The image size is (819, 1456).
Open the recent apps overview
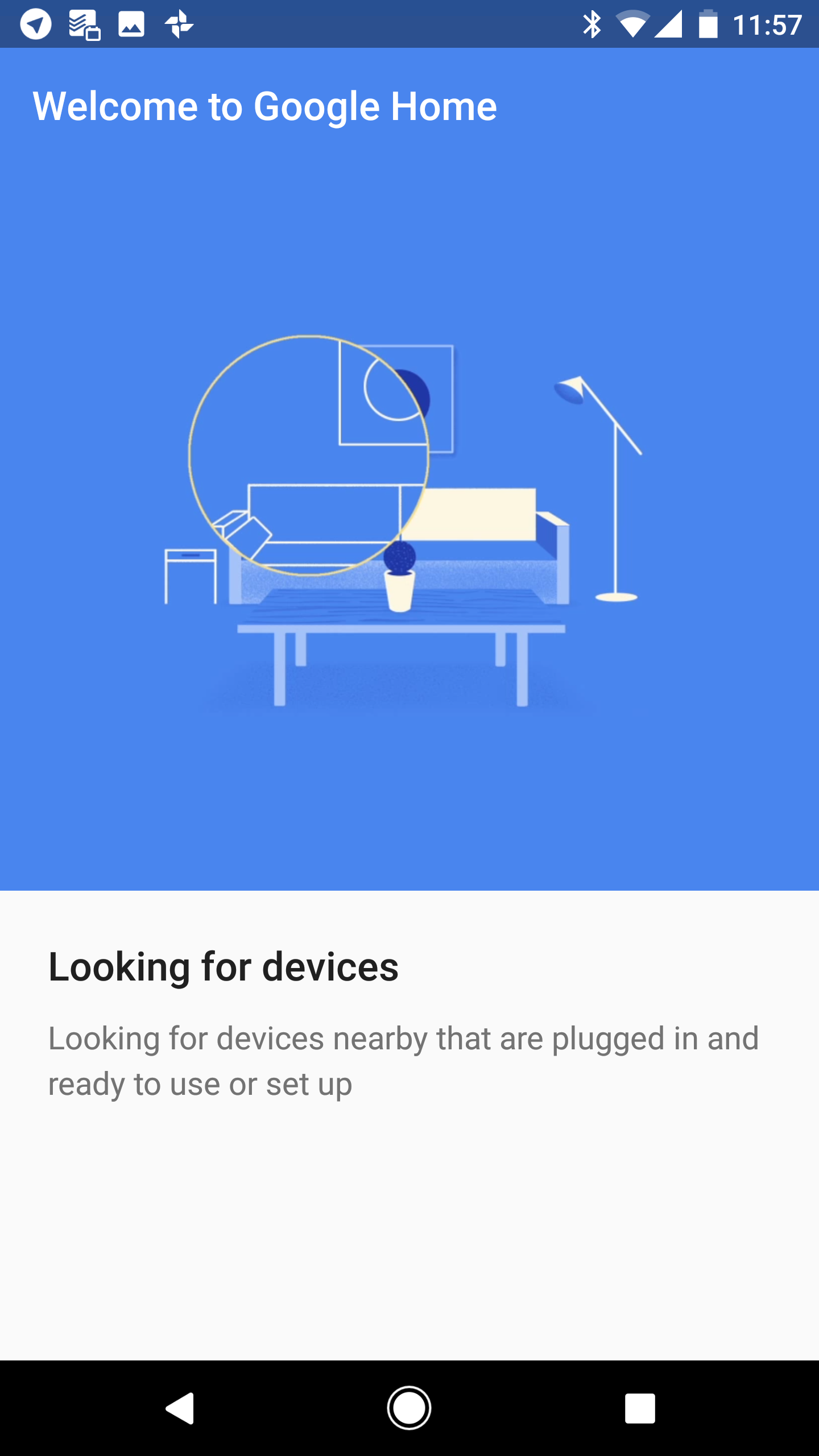coord(640,1408)
